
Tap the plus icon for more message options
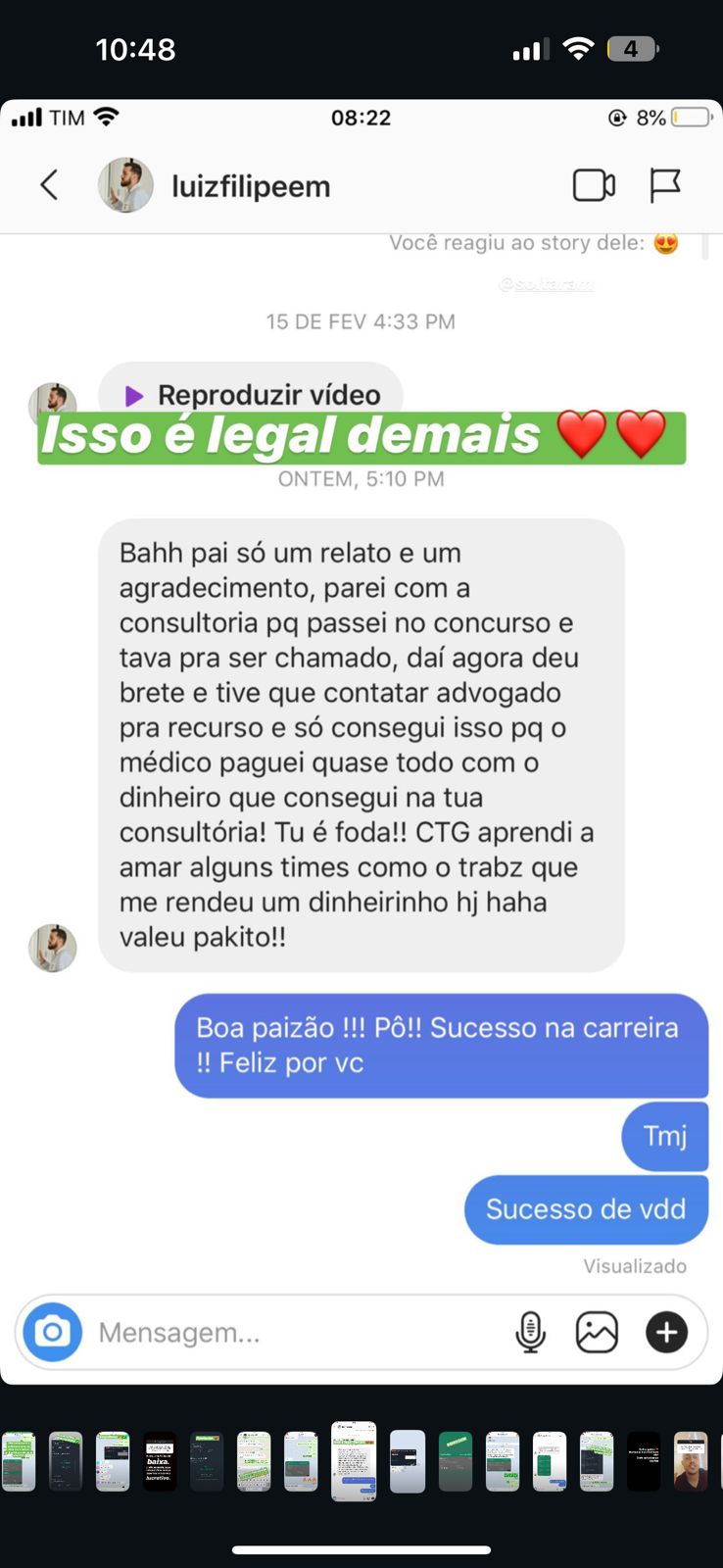667,1332
